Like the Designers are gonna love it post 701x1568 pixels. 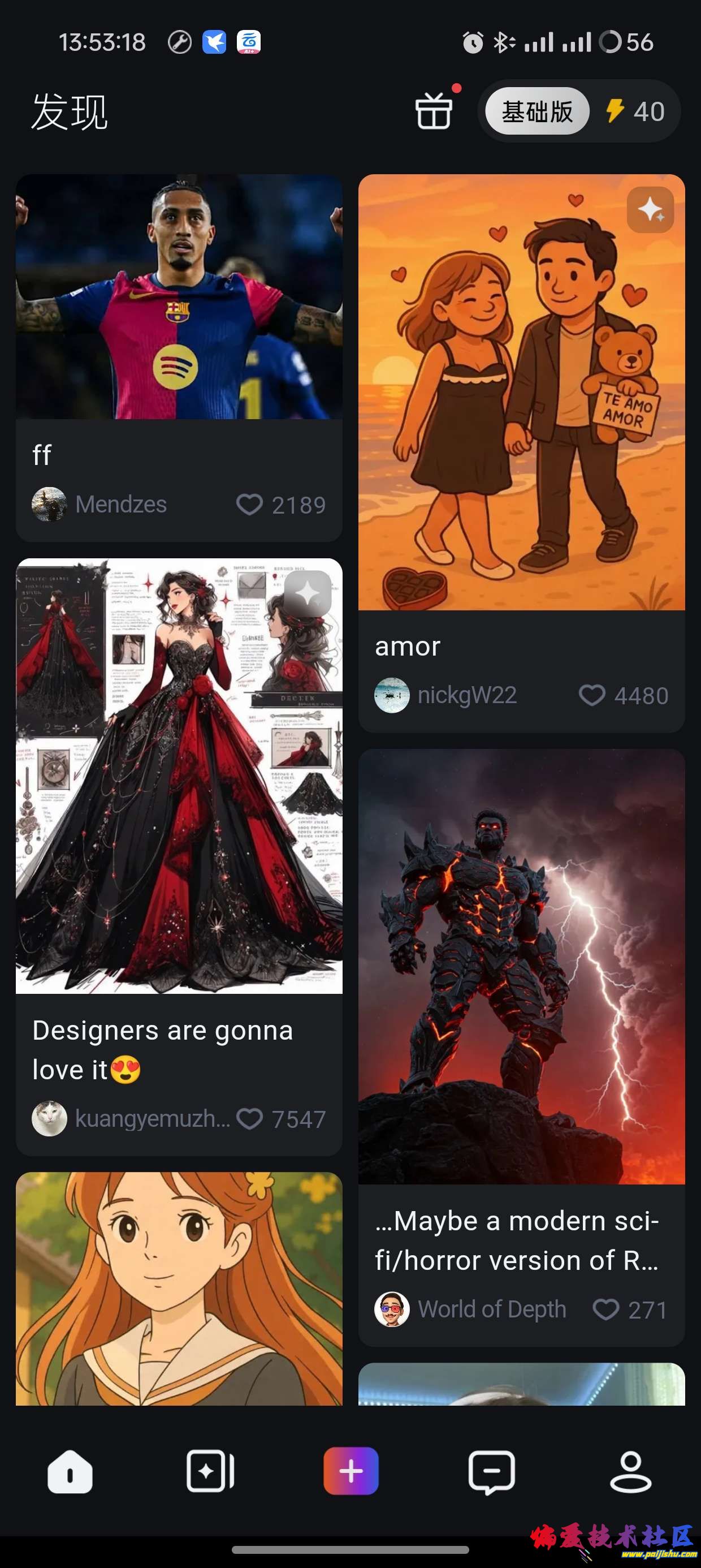point(250,1119)
